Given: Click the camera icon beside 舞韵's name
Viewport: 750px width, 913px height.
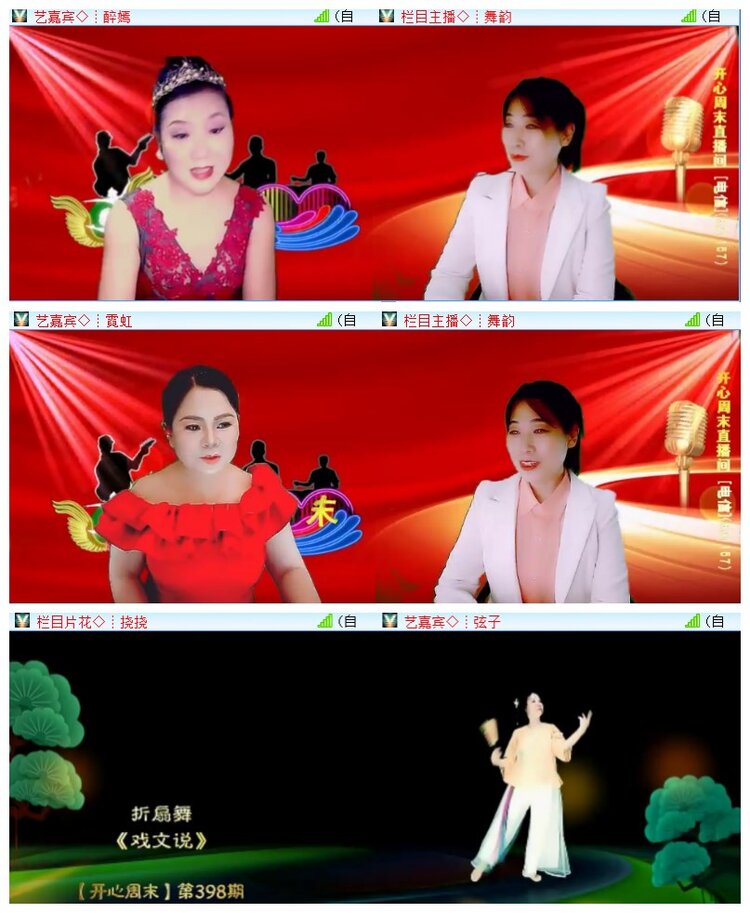Looking at the screenshot, I should (x=385, y=13).
